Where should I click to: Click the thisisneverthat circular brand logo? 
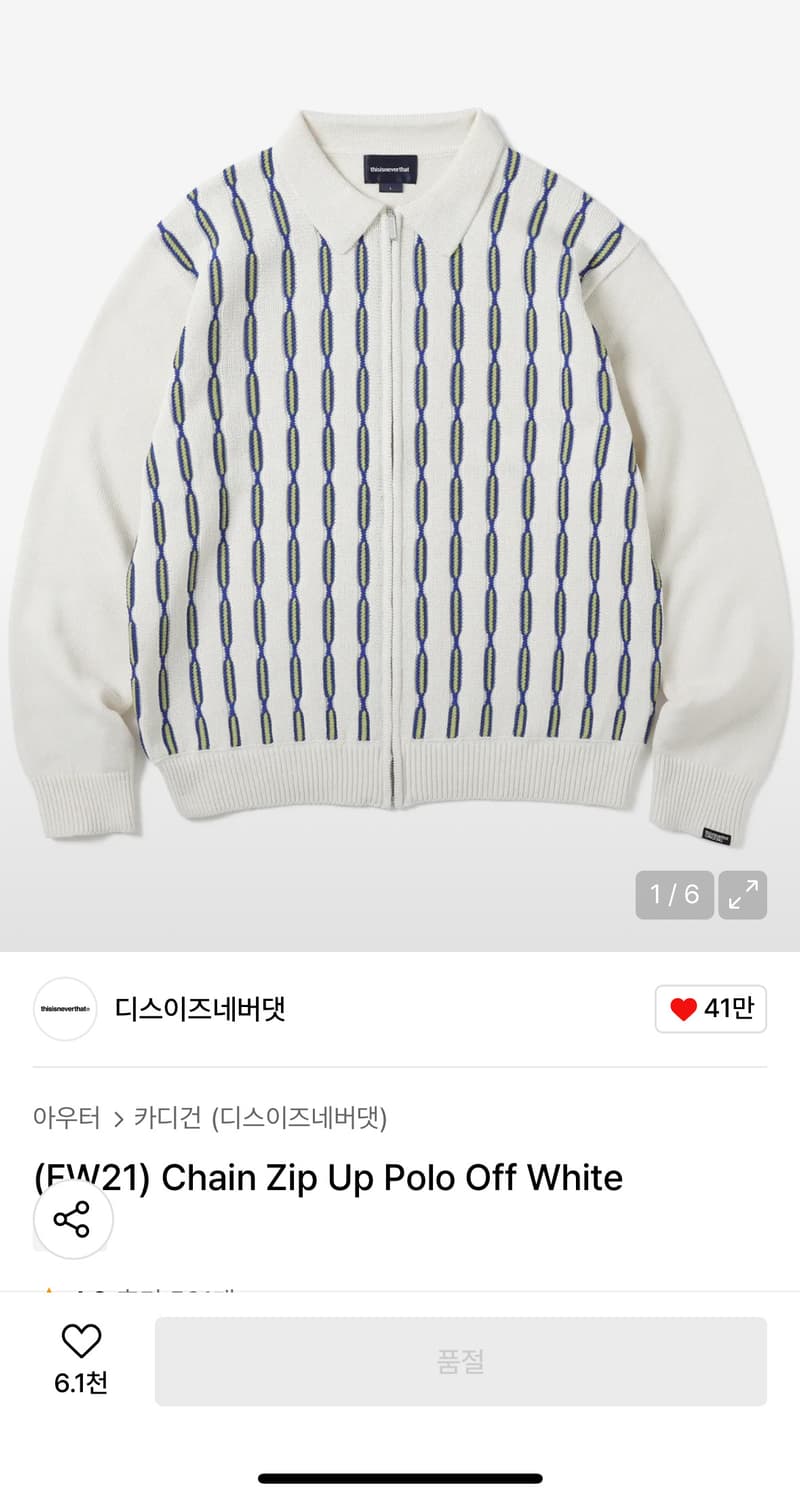[64, 1009]
